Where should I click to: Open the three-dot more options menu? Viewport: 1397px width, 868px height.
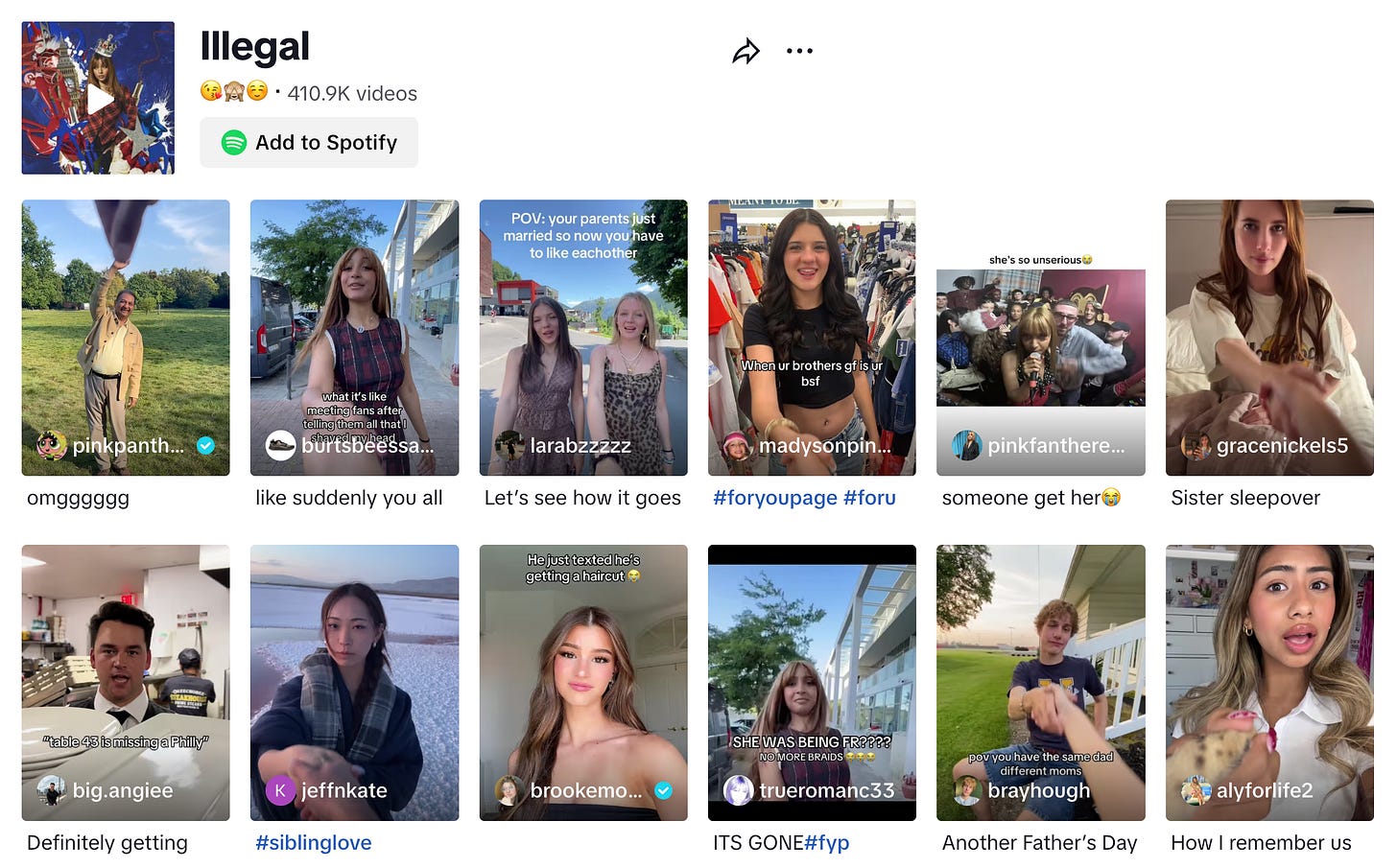799,51
